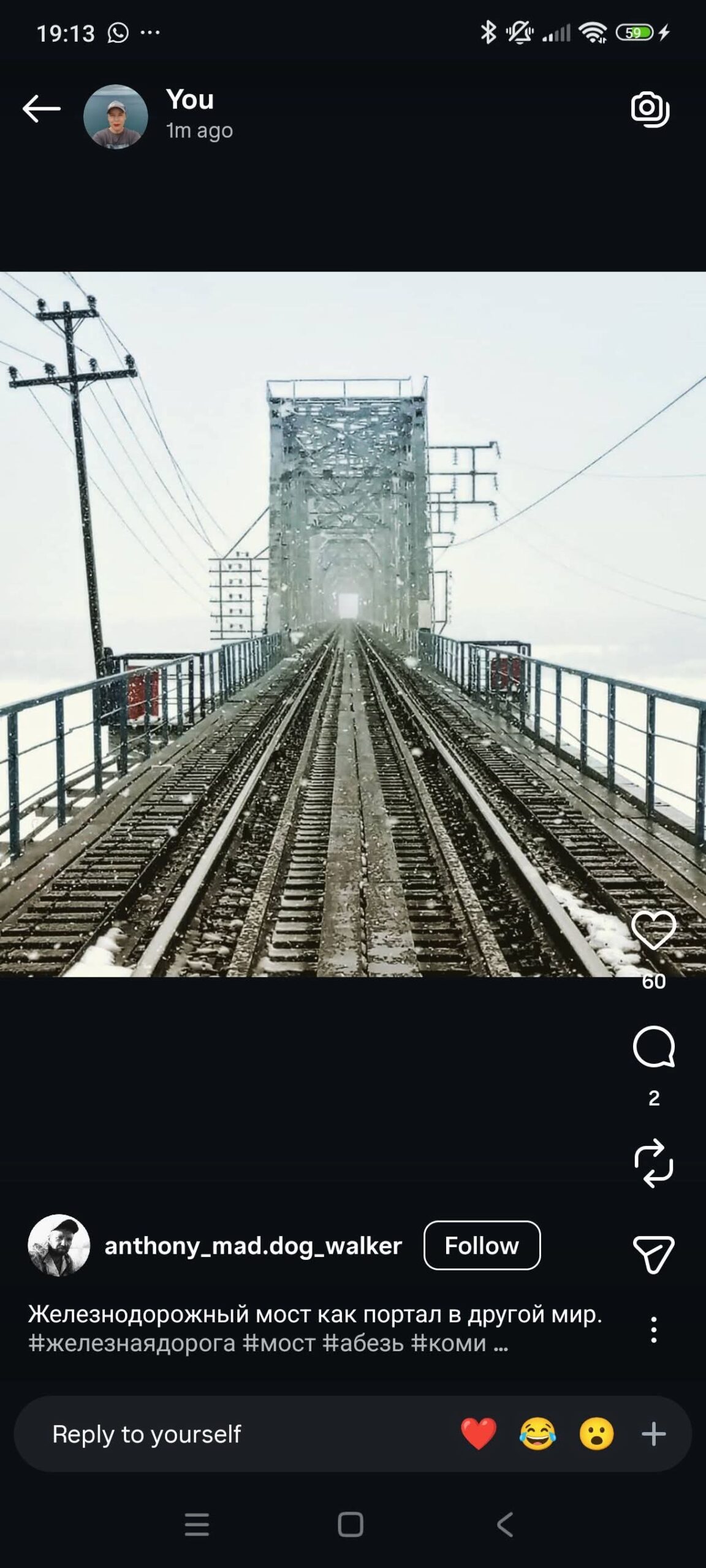Like the railway bridge post

(653, 930)
